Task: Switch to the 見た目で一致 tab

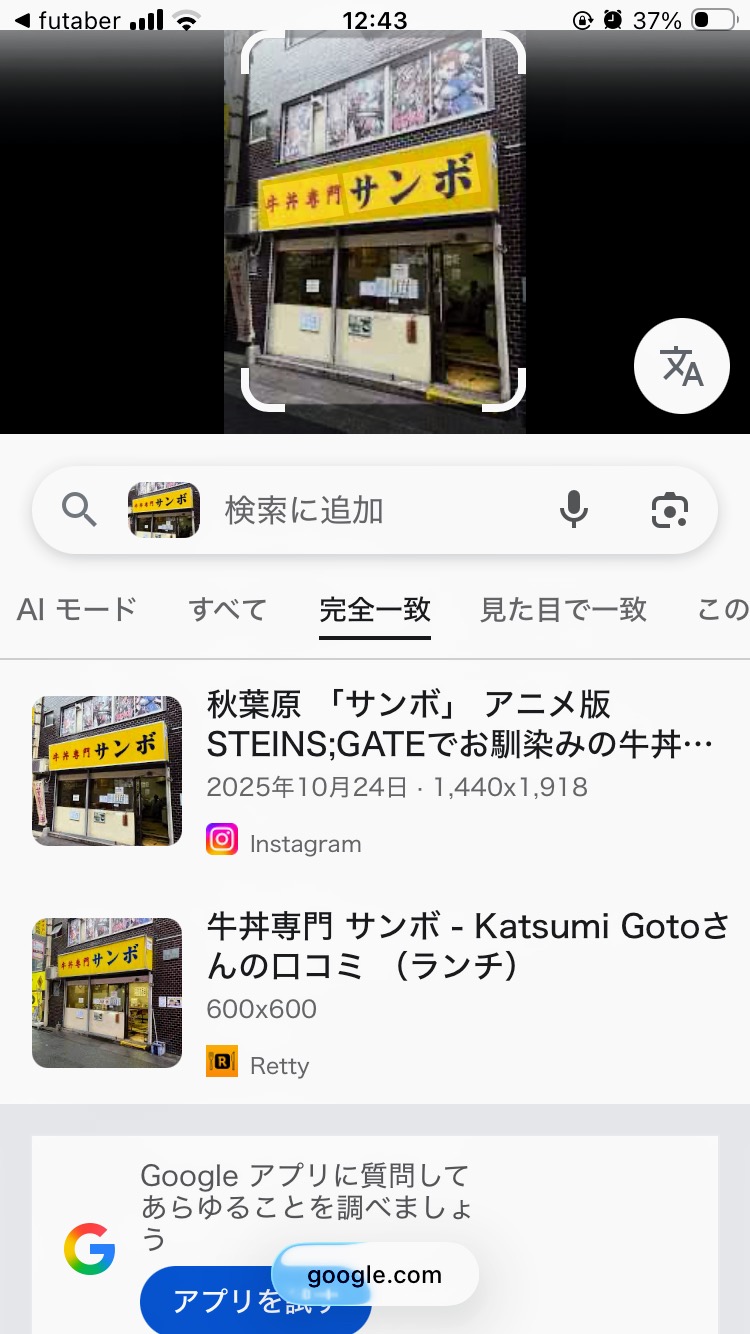Action: coord(563,609)
